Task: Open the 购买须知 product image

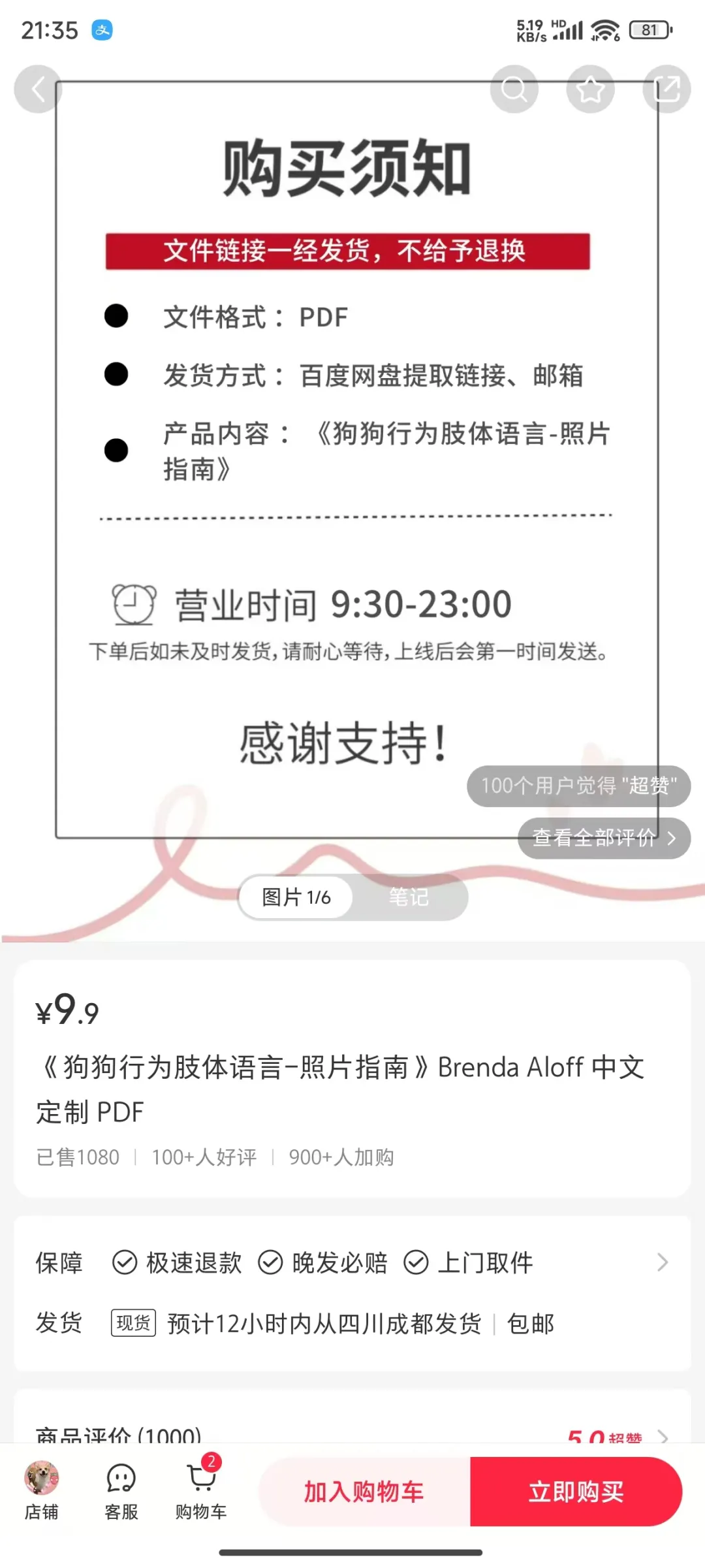Action: click(352, 457)
